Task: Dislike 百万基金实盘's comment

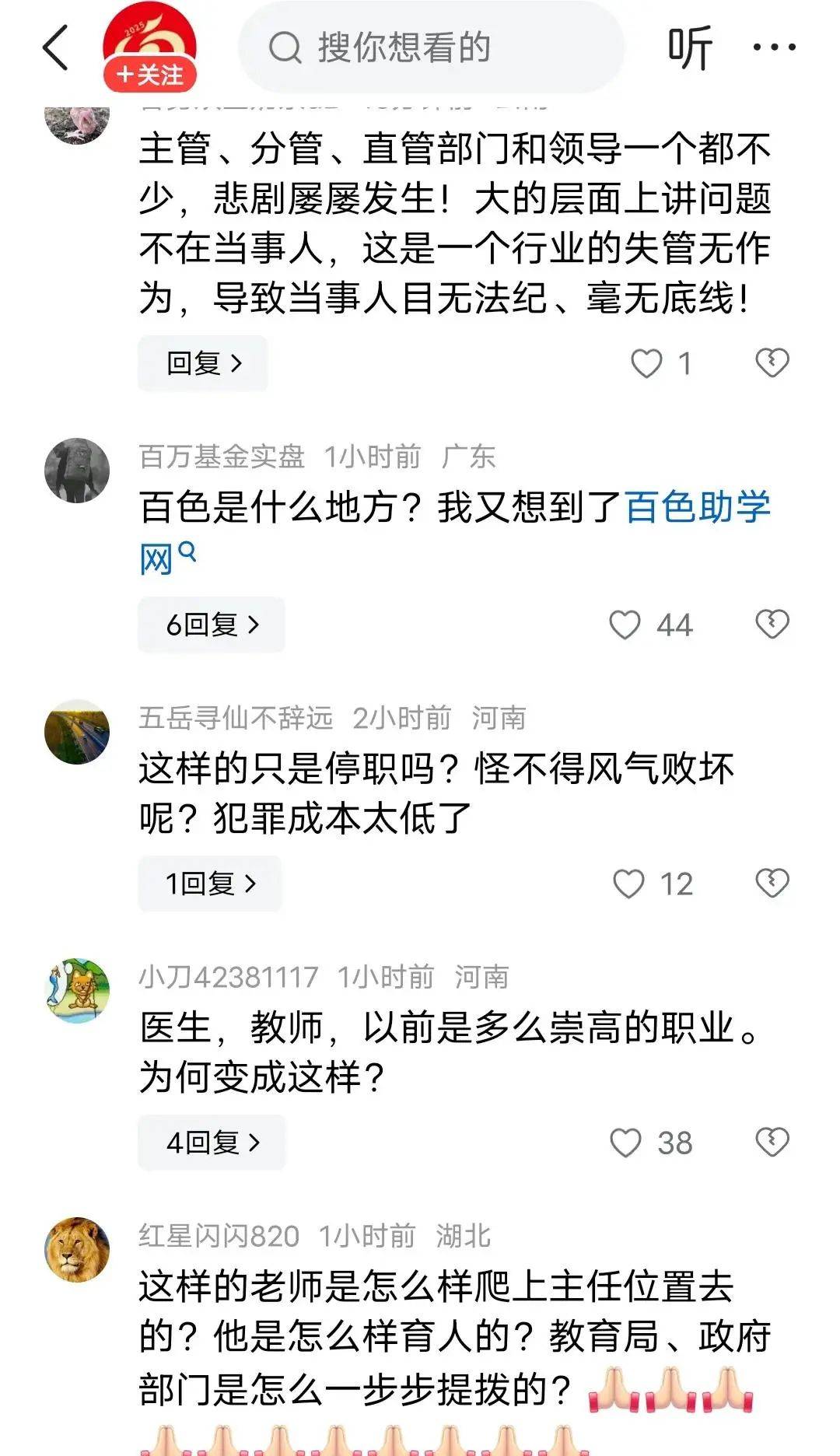Action: coord(772,625)
